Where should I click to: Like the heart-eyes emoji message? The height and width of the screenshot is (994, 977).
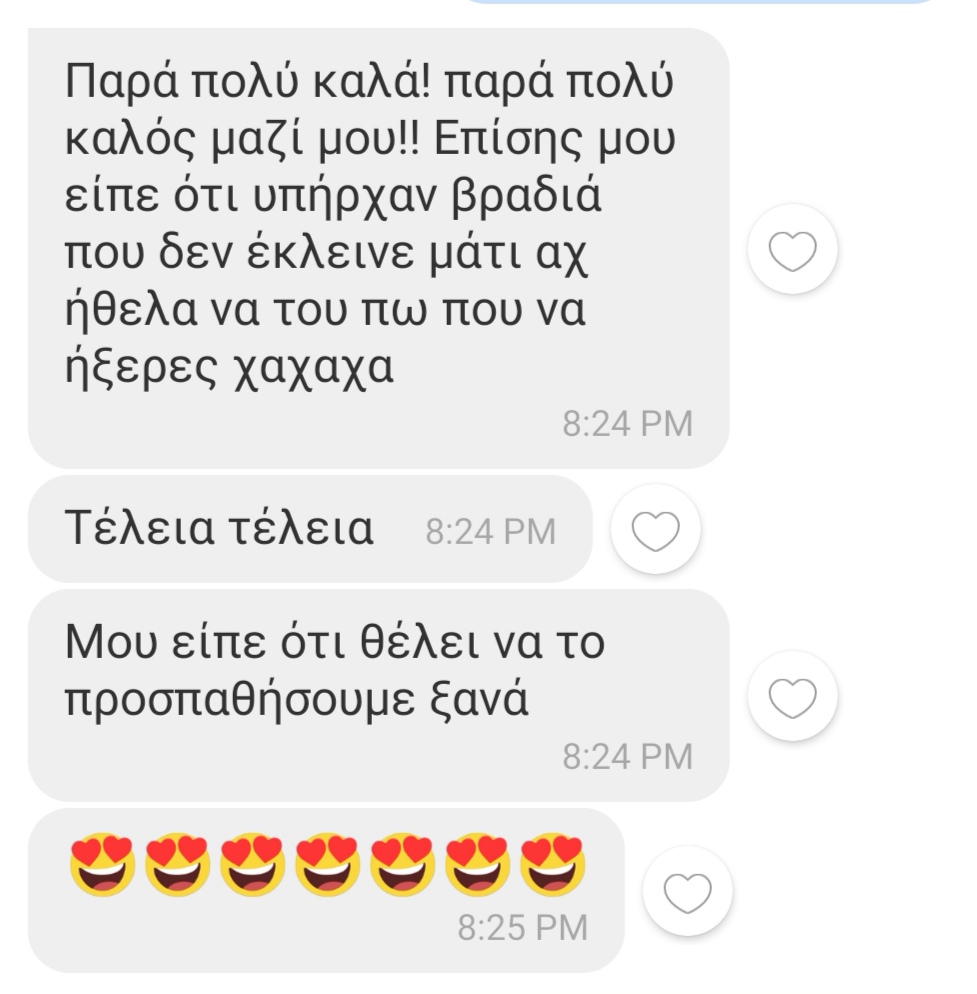pos(688,892)
